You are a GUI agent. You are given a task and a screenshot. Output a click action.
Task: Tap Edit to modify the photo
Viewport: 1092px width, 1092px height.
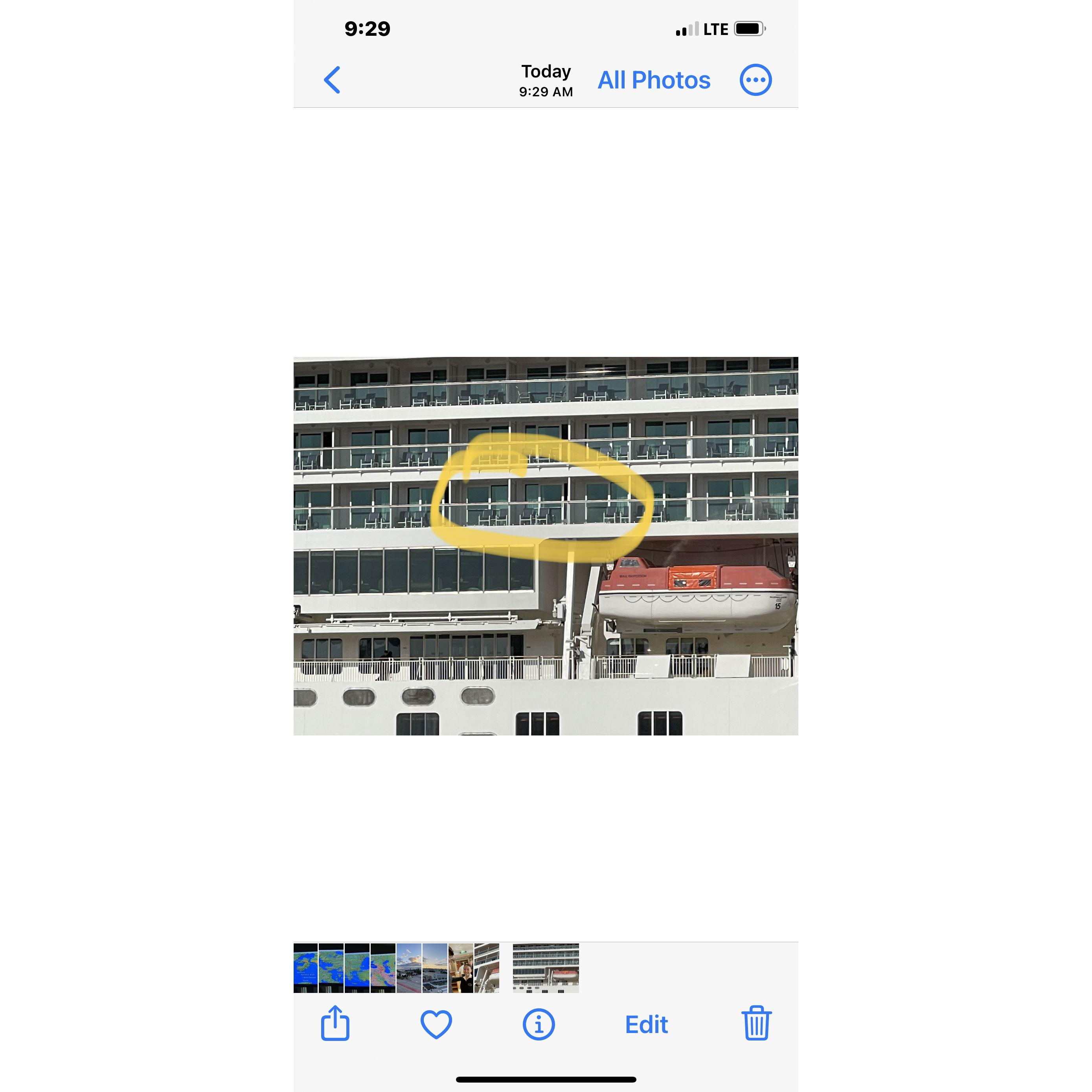coord(646,1024)
